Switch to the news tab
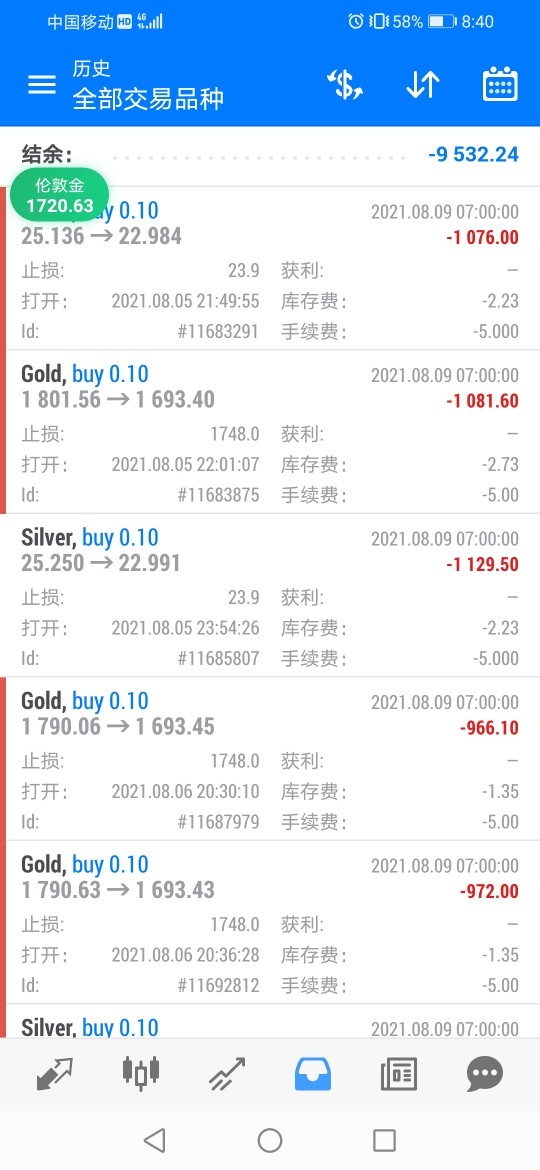Screen dimensions: 540x1170 tap(398, 1074)
